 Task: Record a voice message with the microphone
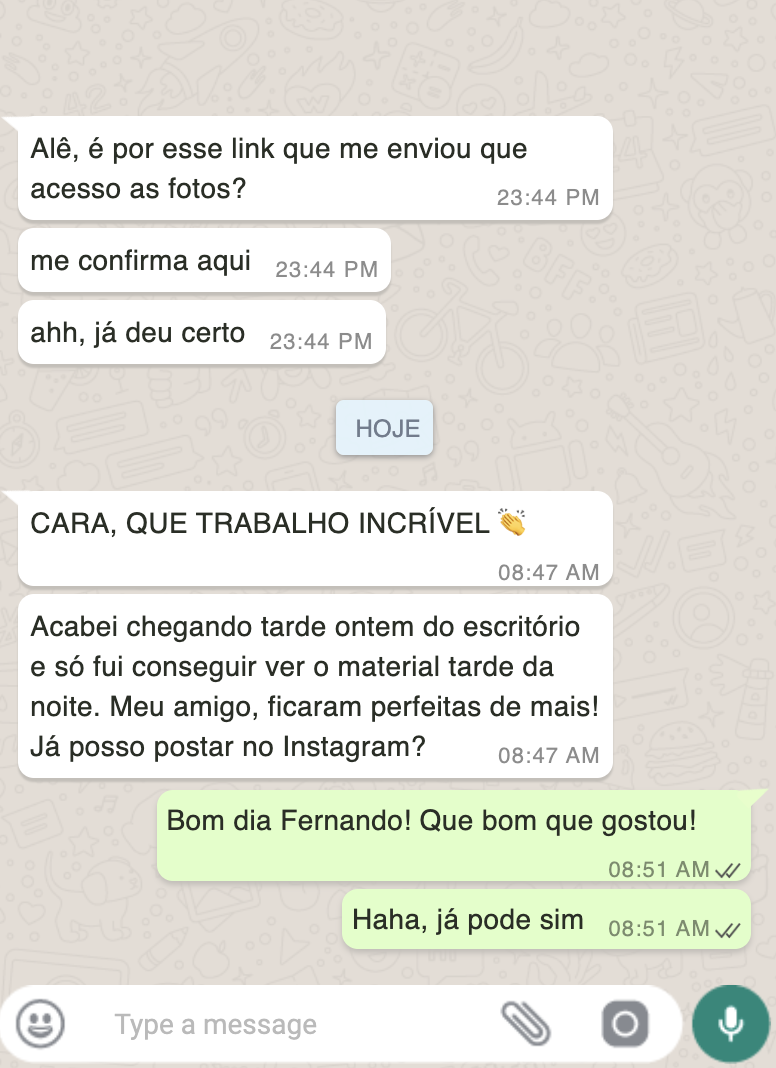[731, 1024]
